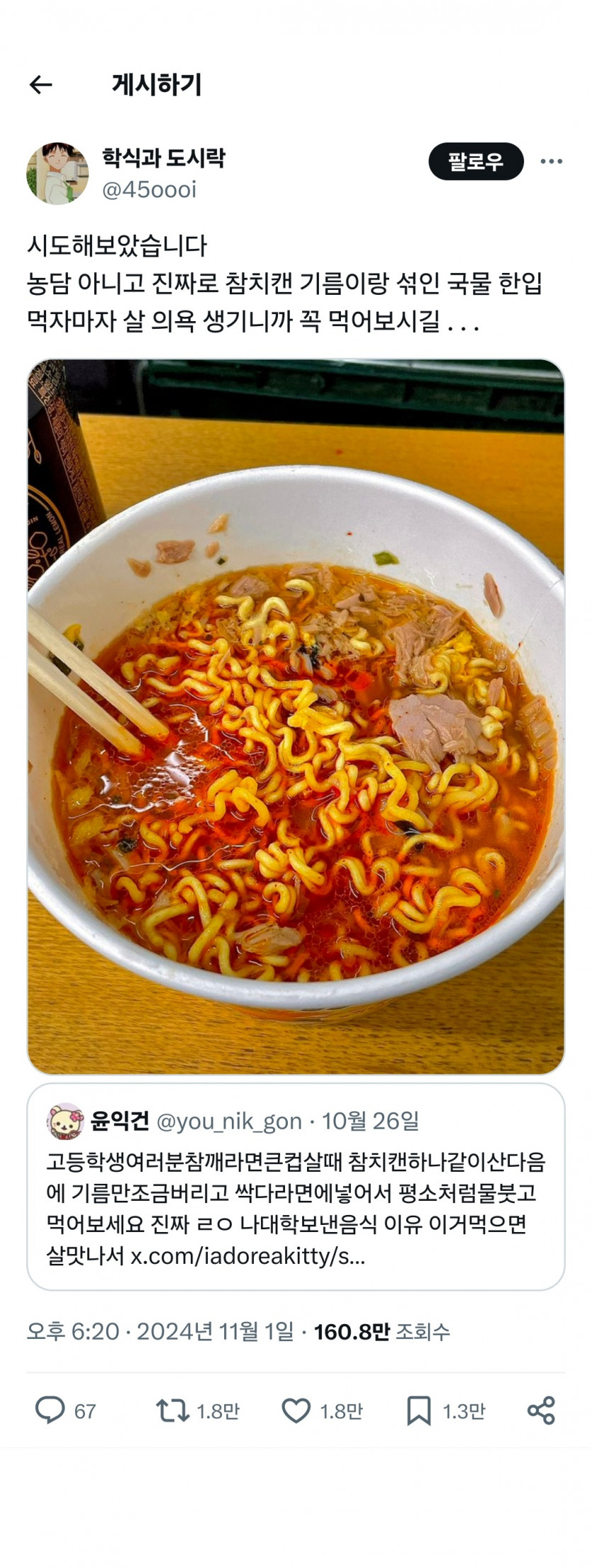This screenshot has width=592, height=1568.
Task: Open 학식과 도시락 profile avatar
Action: point(57,174)
